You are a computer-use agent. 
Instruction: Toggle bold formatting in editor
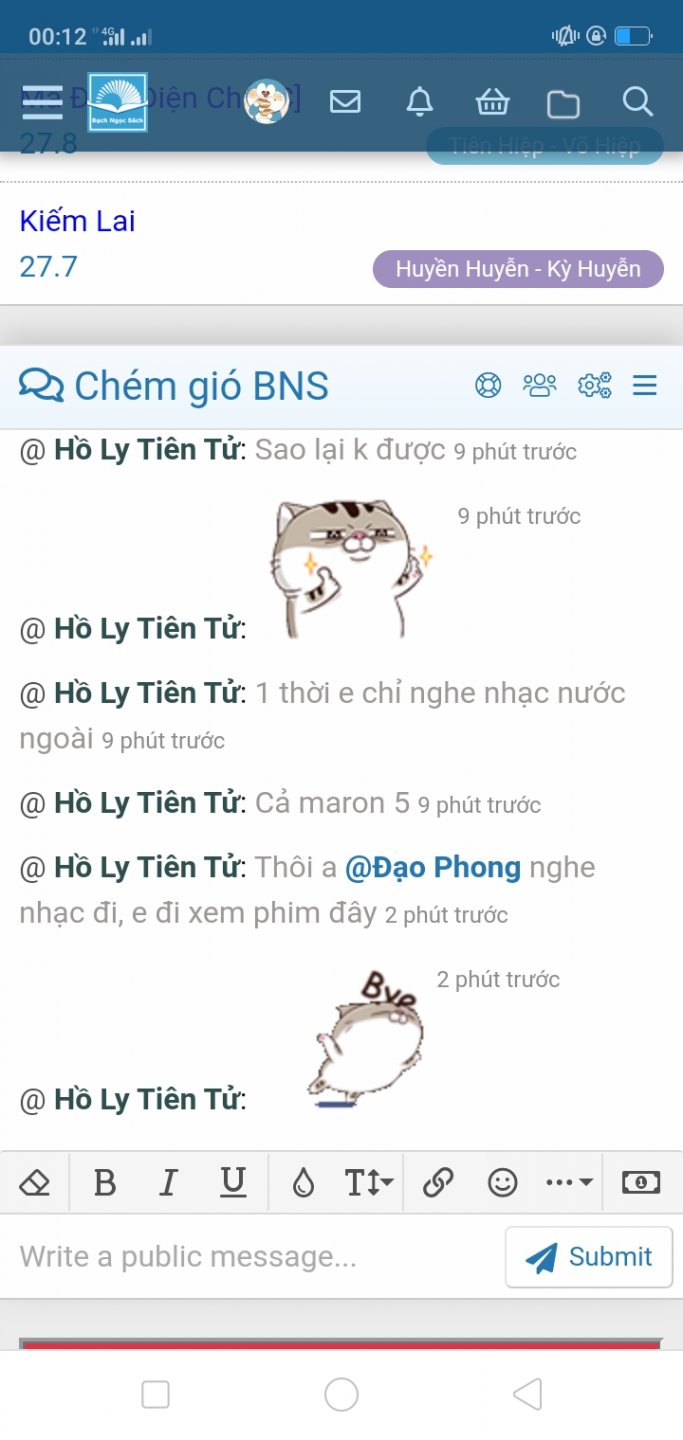[104, 1183]
